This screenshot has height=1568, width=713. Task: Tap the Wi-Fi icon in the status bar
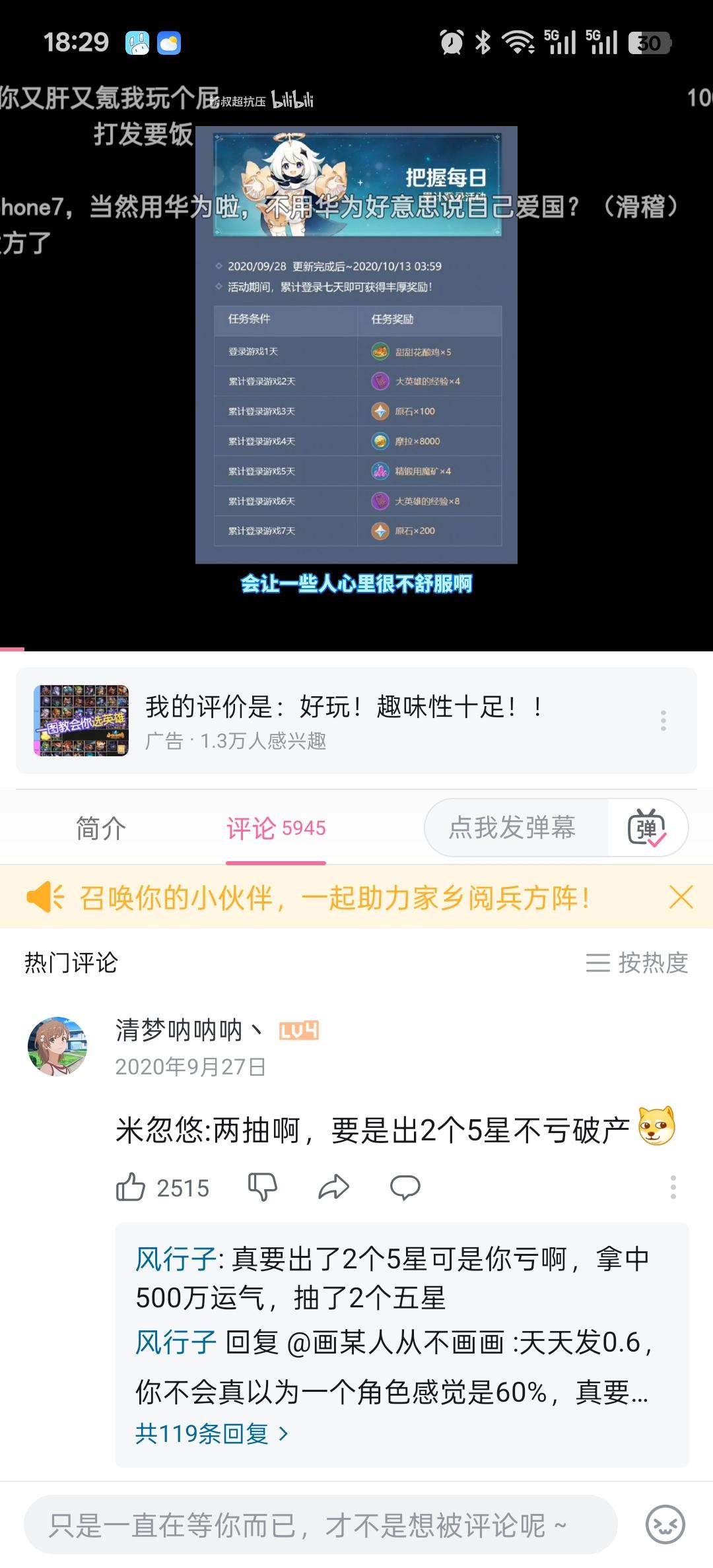click(517, 41)
